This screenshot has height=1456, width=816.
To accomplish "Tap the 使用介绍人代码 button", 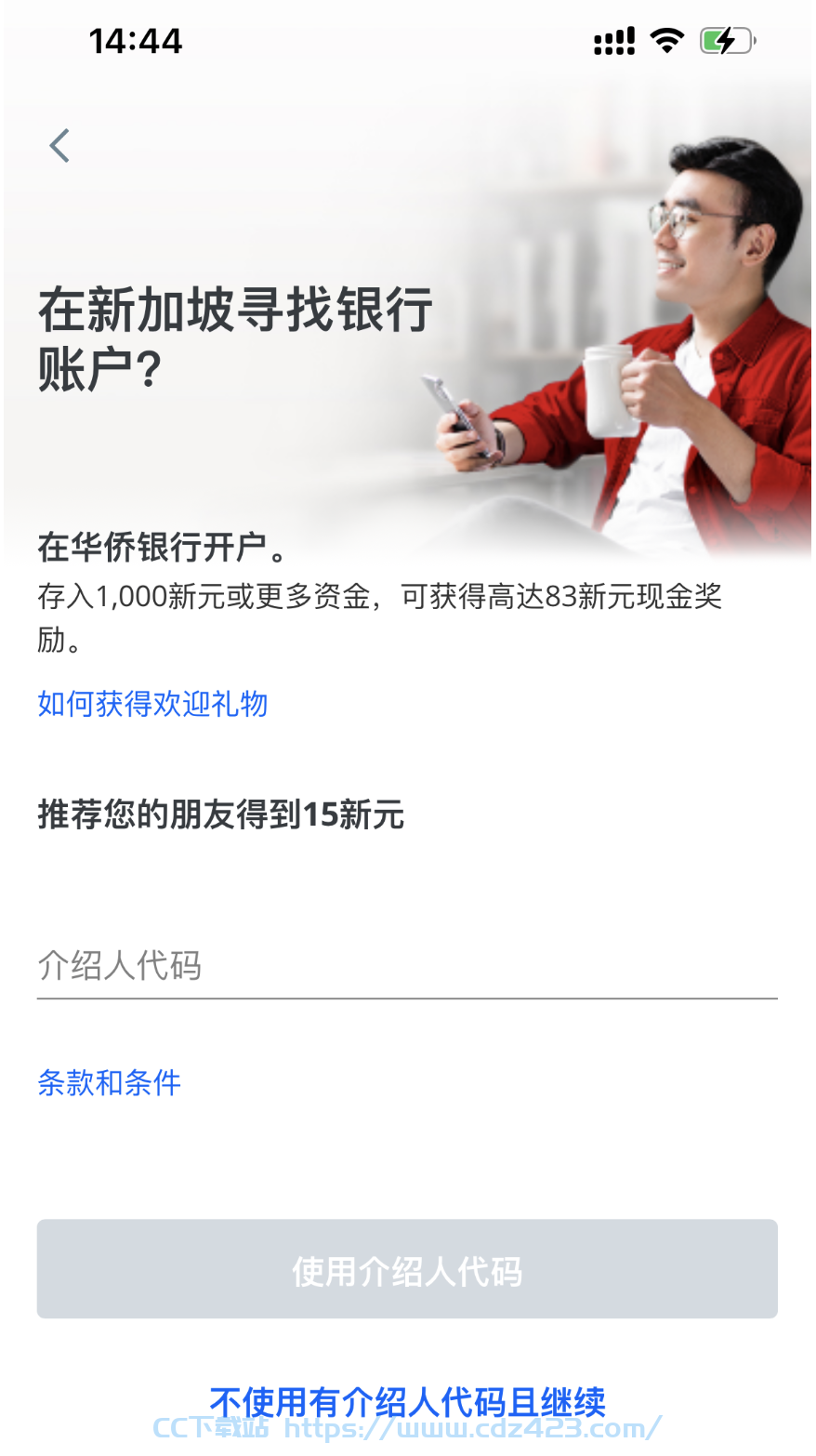I will click(407, 1269).
